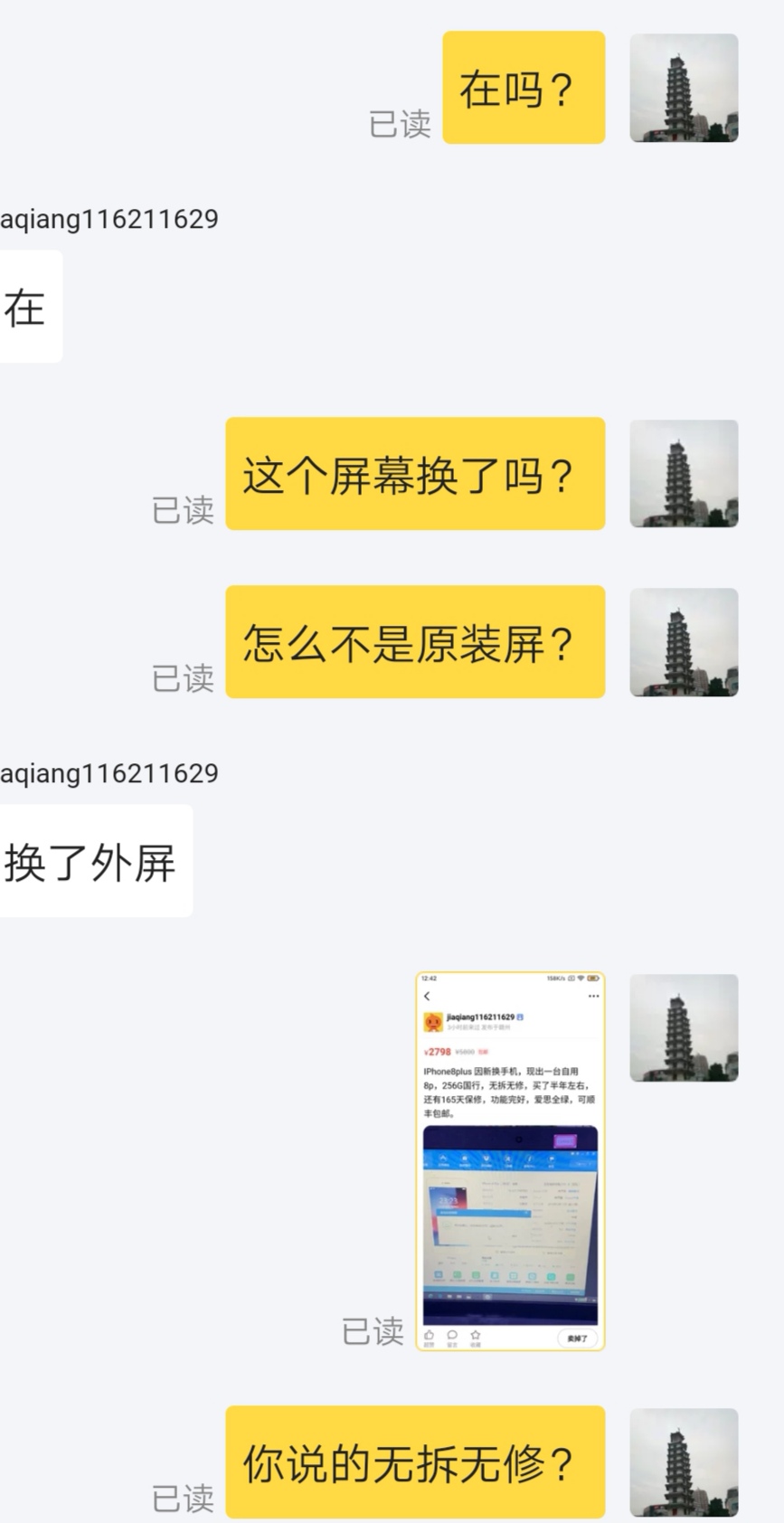Tap the verified badge beside jiaqiang116211629

(x=521, y=1017)
